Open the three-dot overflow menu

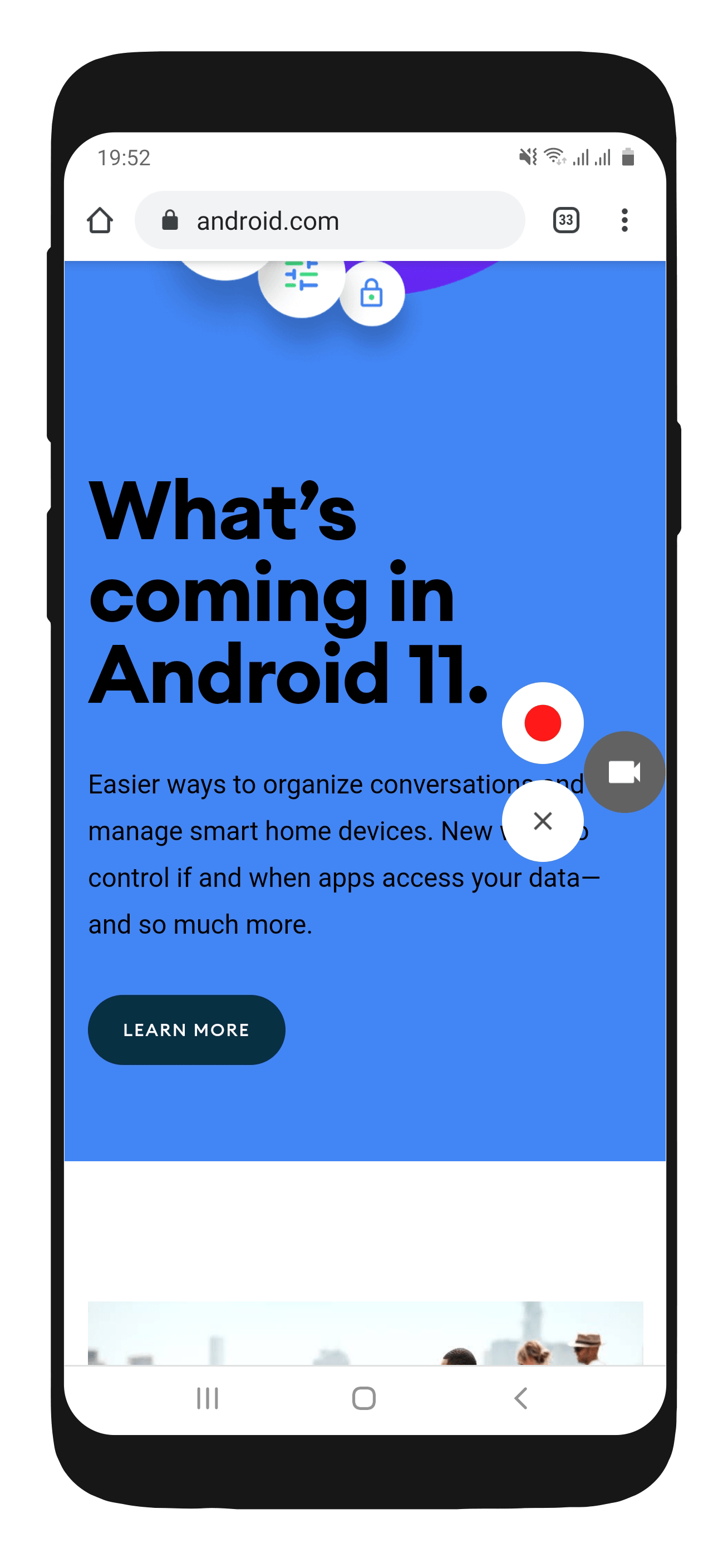click(624, 220)
